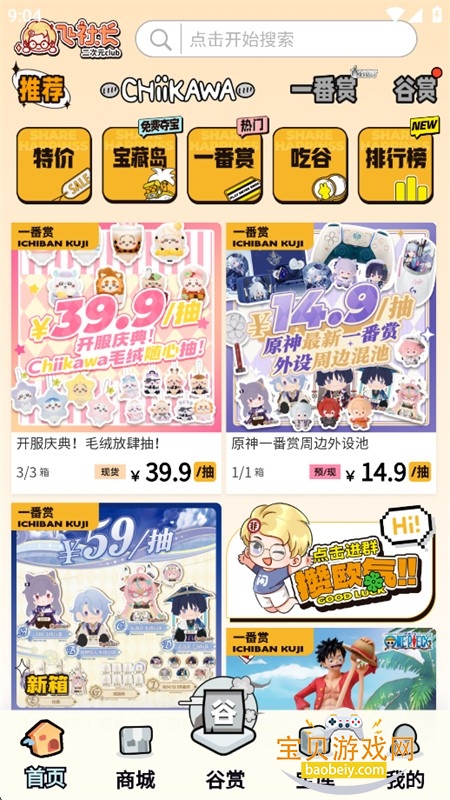
Task: Go to the 我的 bottom tab
Action: (x=406, y=755)
